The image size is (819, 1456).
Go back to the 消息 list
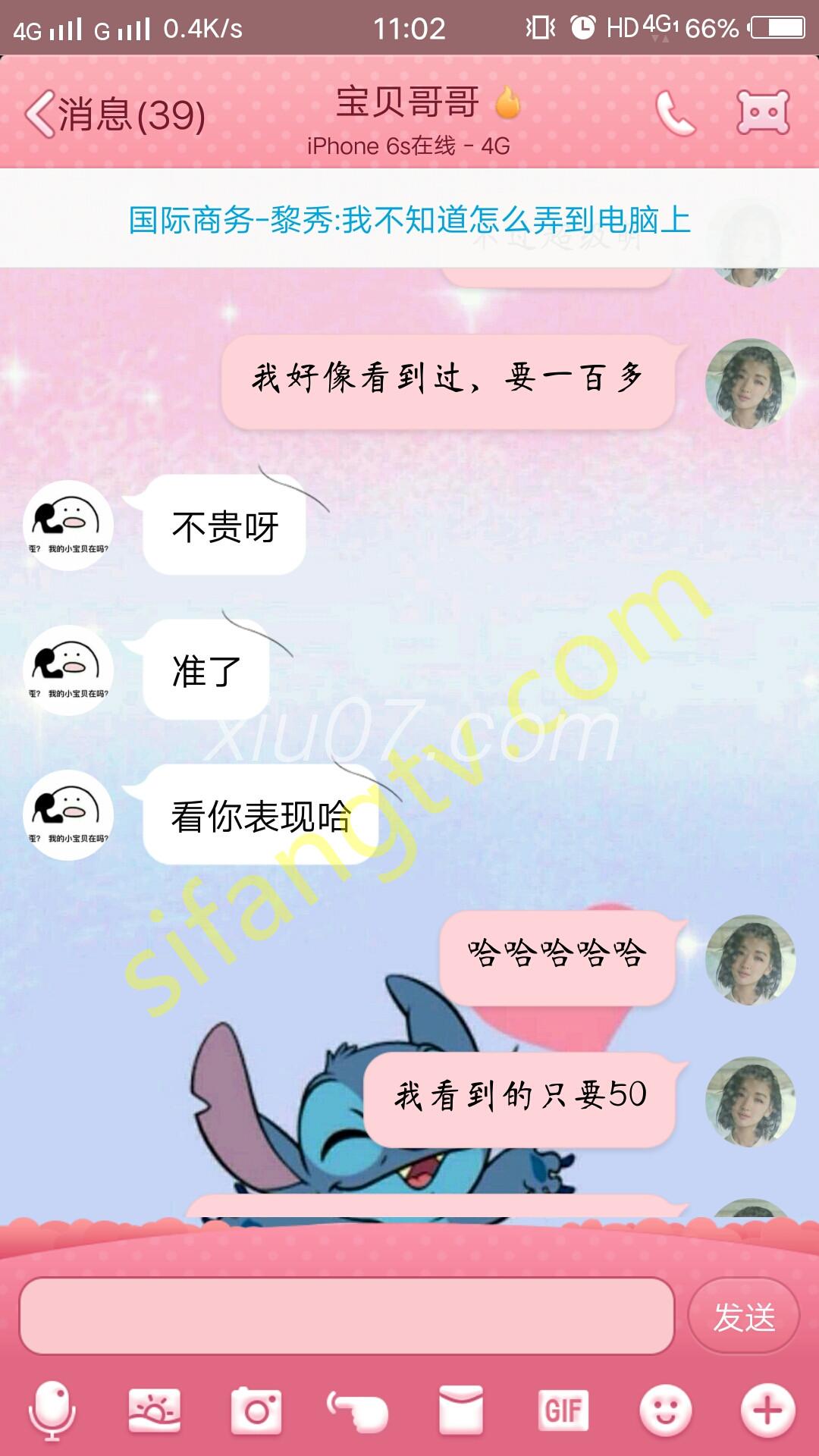pyautogui.click(x=114, y=115)
